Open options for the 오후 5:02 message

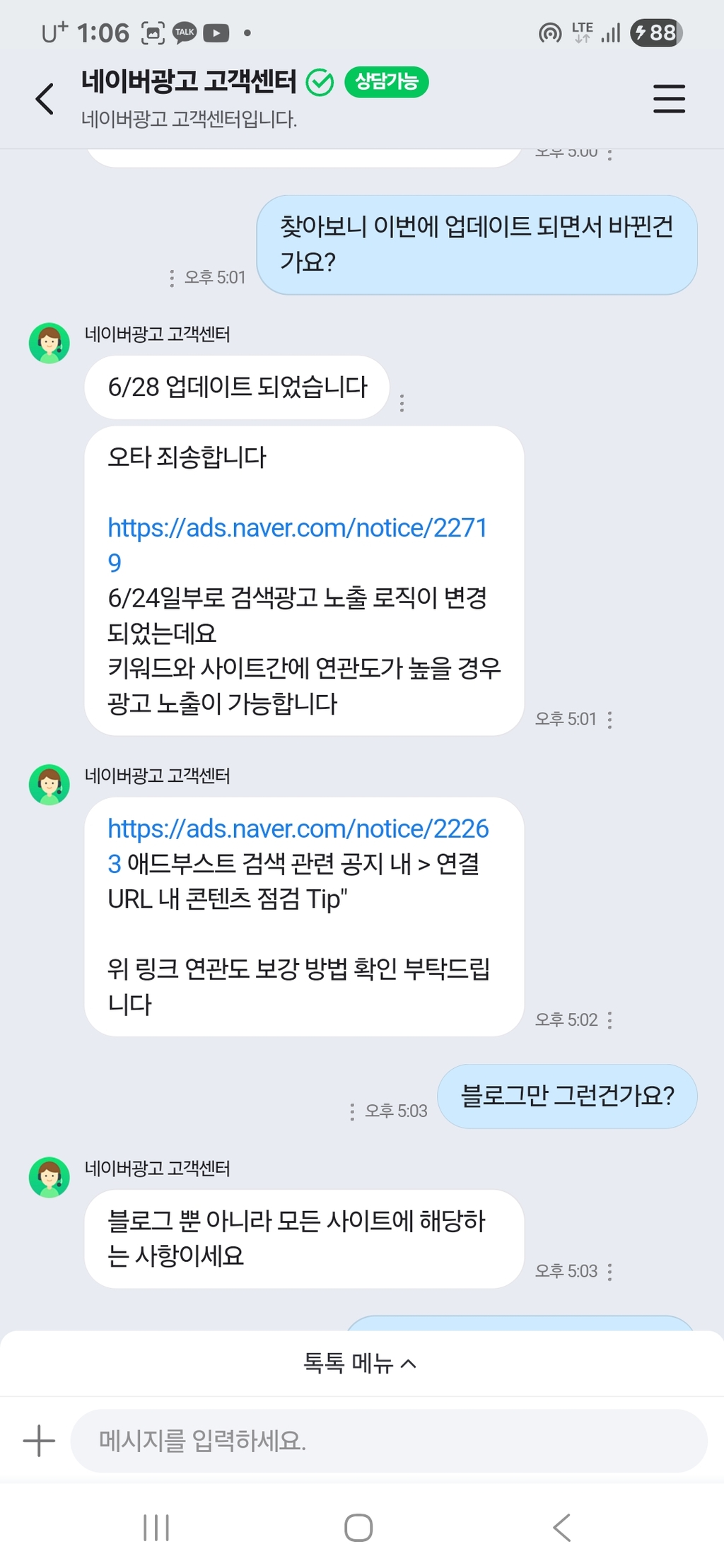[609, 1020]
